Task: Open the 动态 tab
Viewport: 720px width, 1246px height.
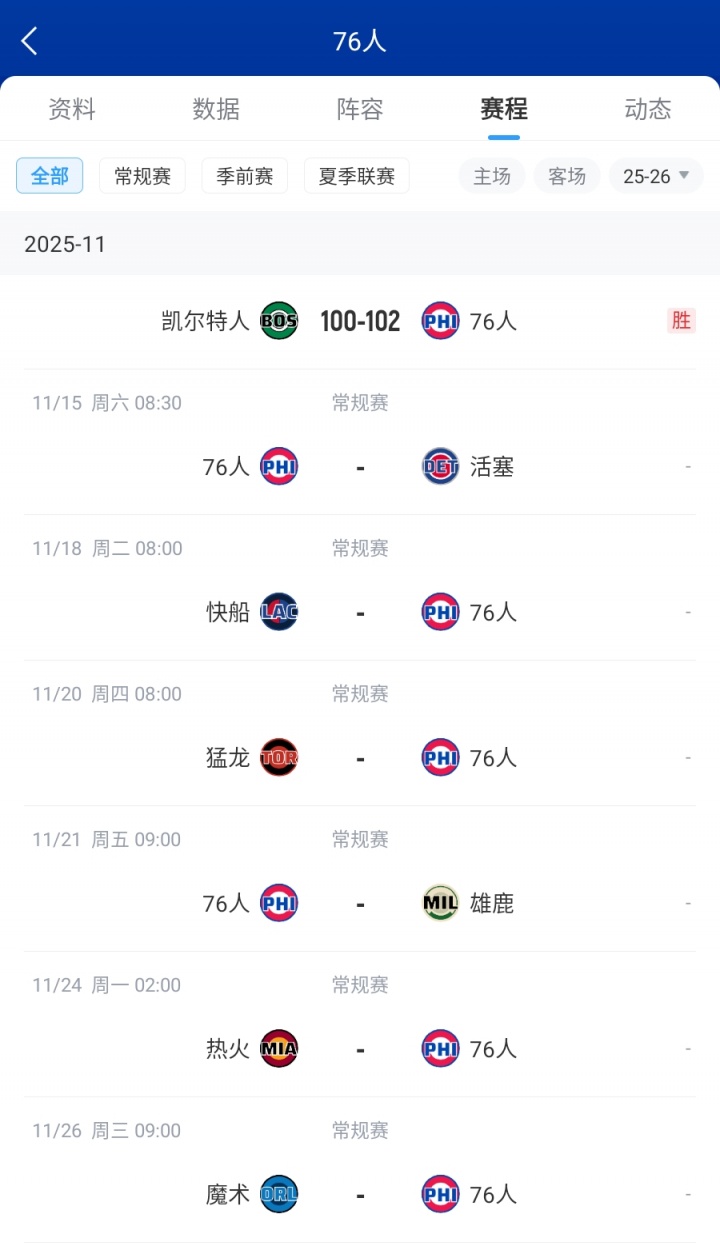Action: (x=648, y=109)
